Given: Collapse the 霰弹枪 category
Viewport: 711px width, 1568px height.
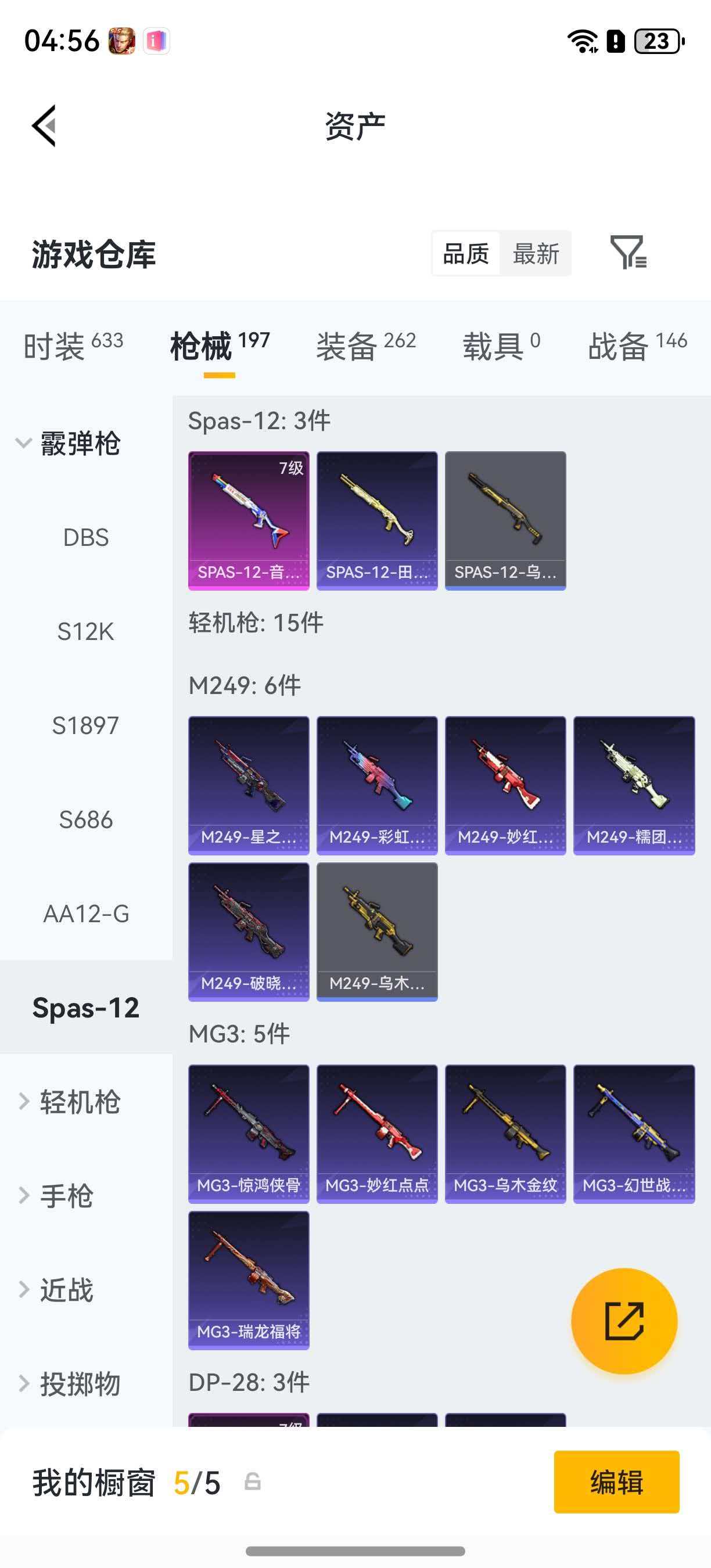Looking at the screenshot, I should [x=80, y=444].
